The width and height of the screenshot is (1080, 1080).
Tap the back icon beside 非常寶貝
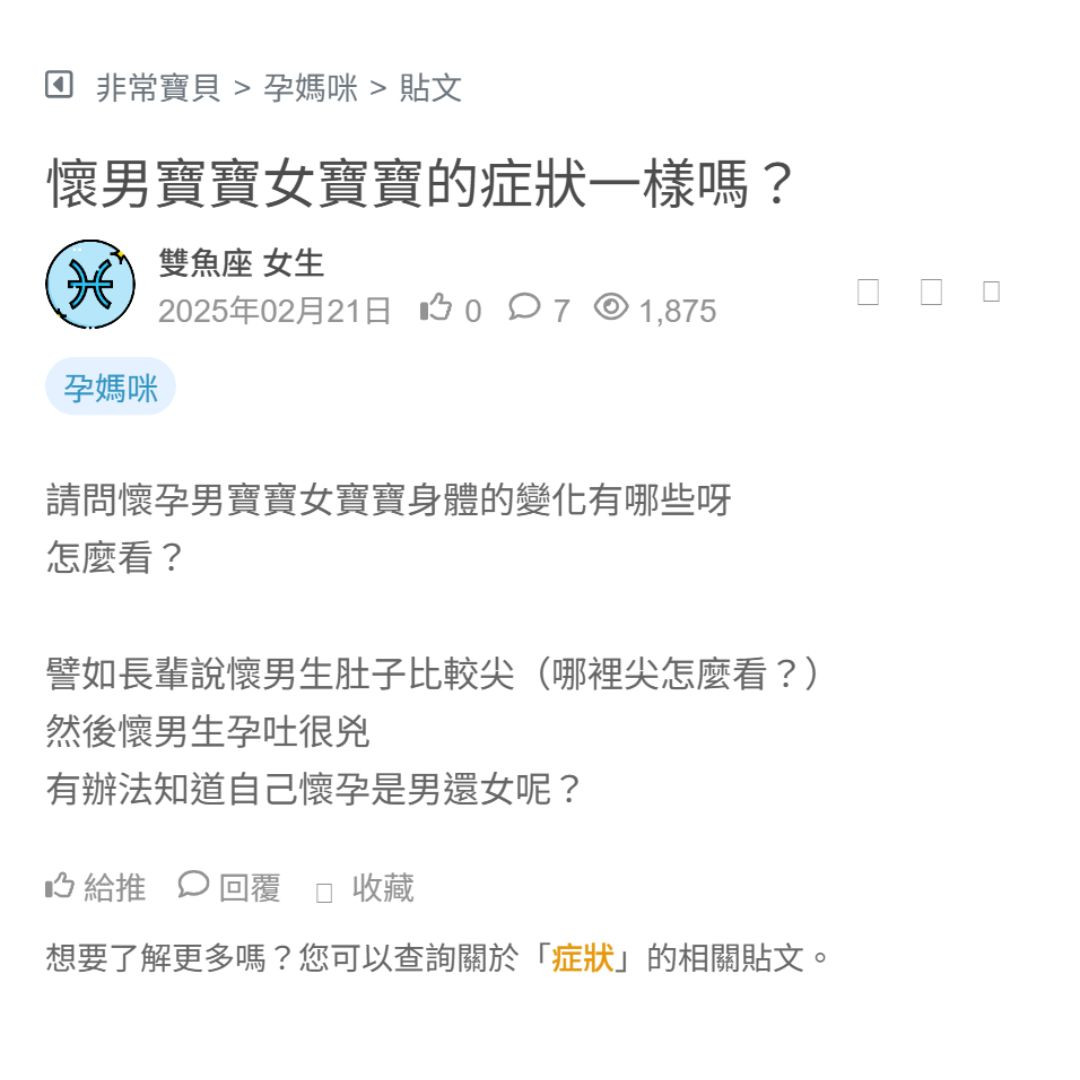(59, 86)
